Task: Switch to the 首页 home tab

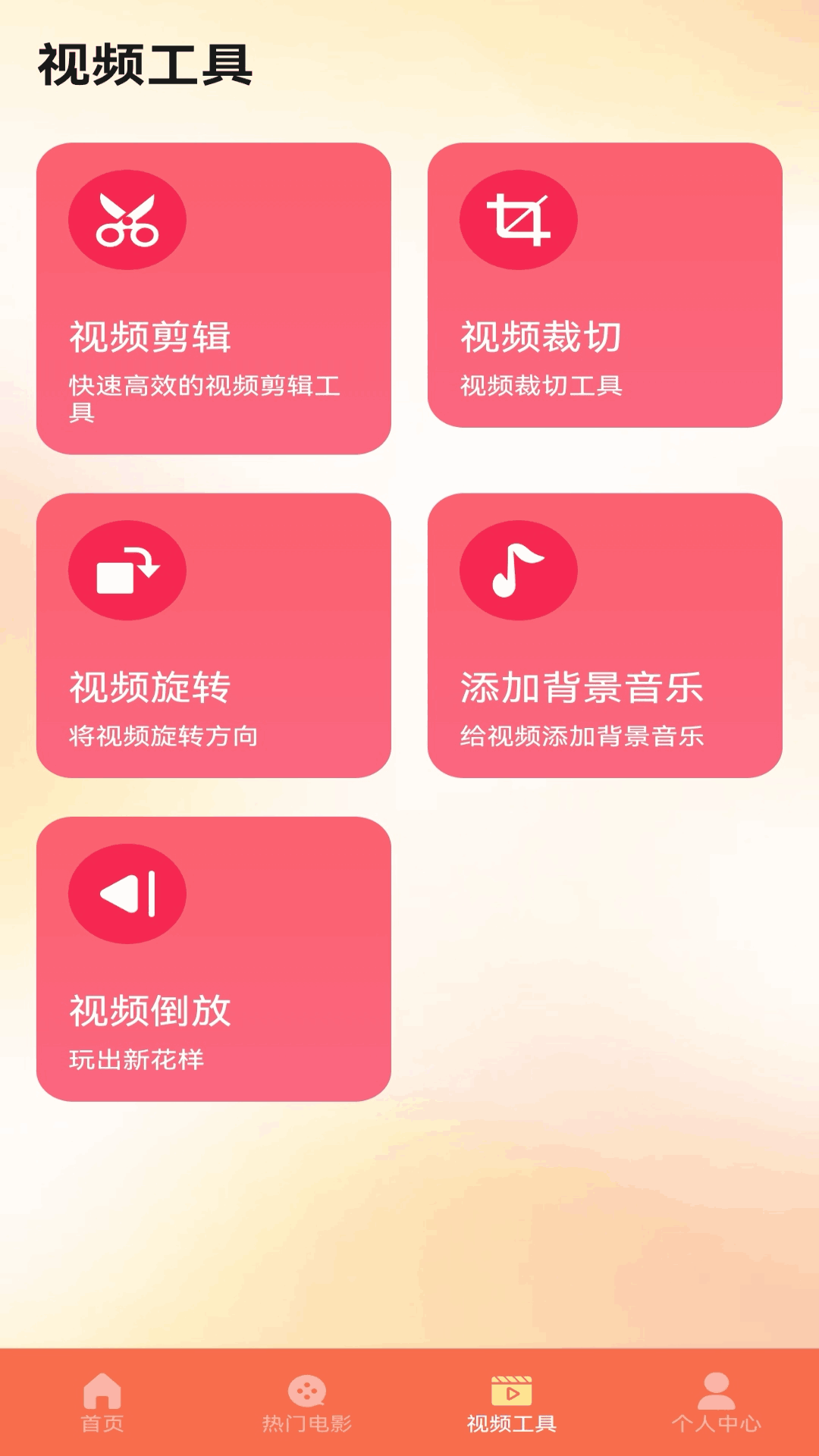Action: click(102, 1403)
